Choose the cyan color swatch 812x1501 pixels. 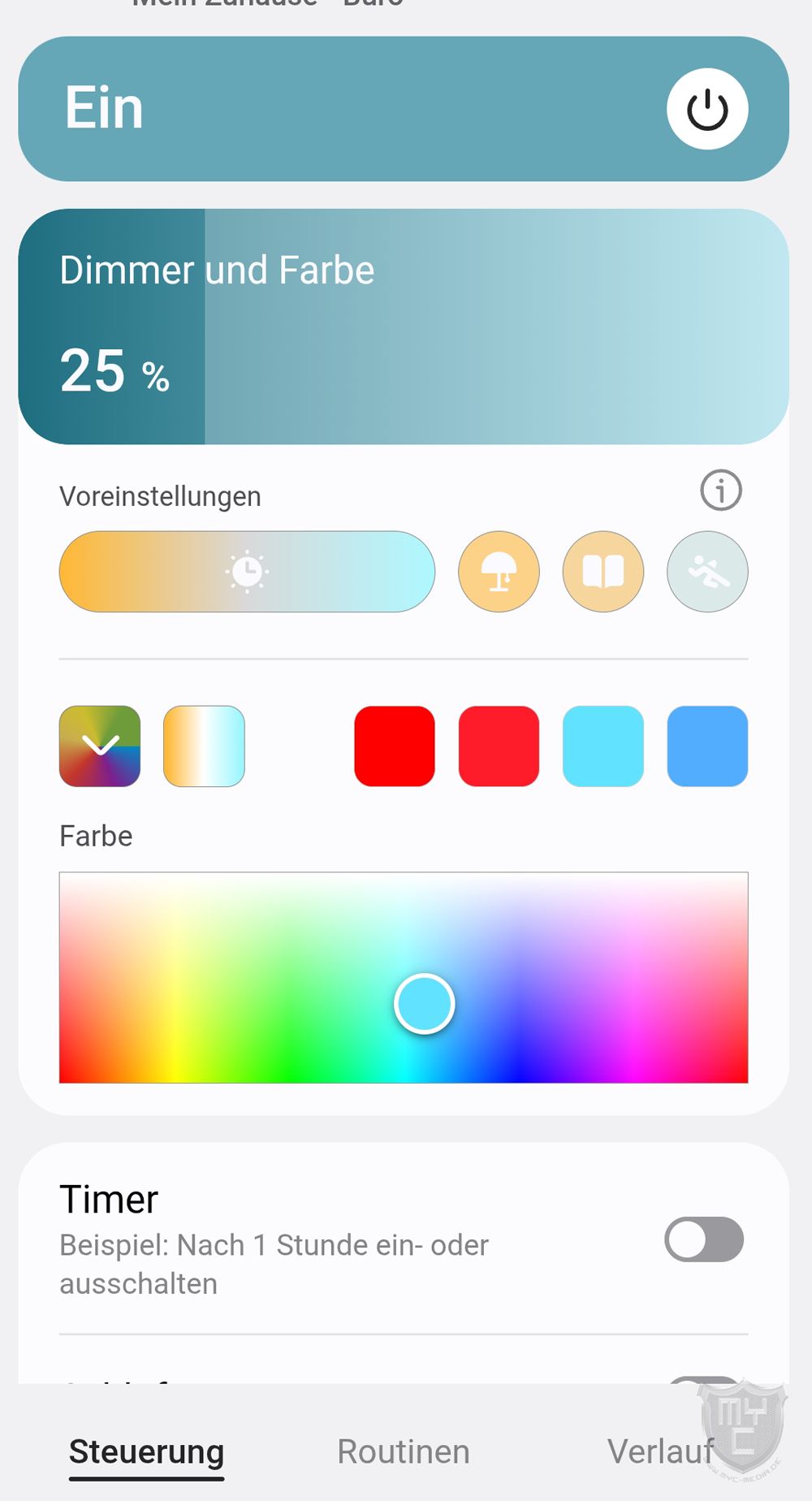pos(603,746)
